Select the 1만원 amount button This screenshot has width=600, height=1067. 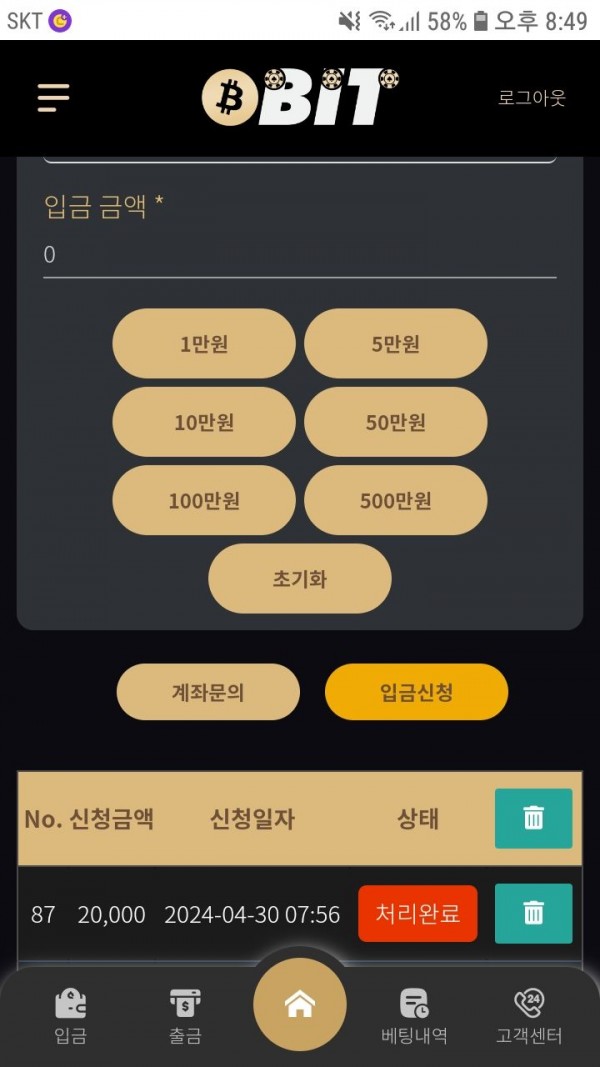204,344
